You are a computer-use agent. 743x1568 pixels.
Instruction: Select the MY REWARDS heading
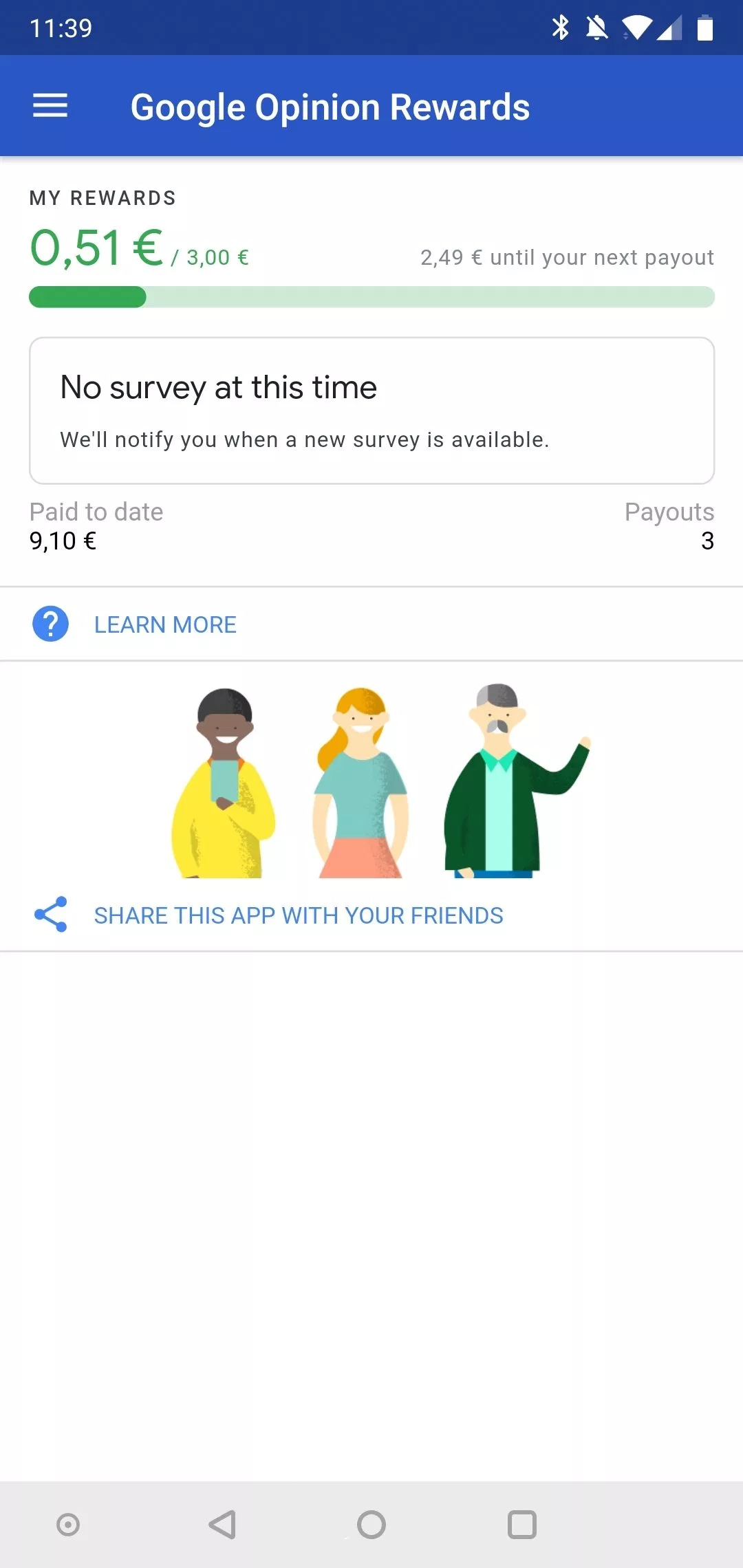coord(102,197)
